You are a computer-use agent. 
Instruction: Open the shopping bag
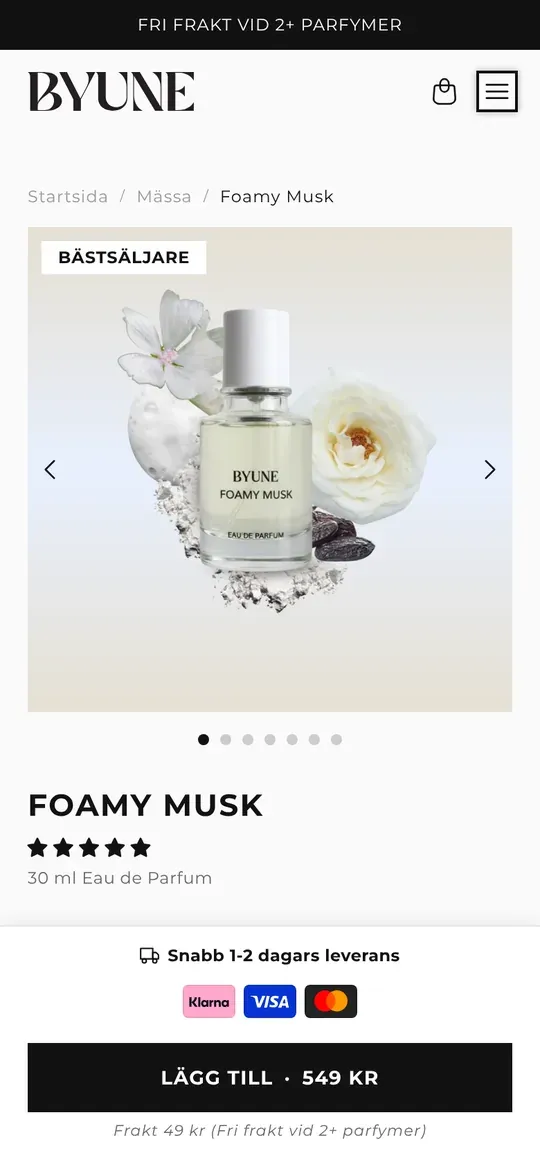(444, 92)
